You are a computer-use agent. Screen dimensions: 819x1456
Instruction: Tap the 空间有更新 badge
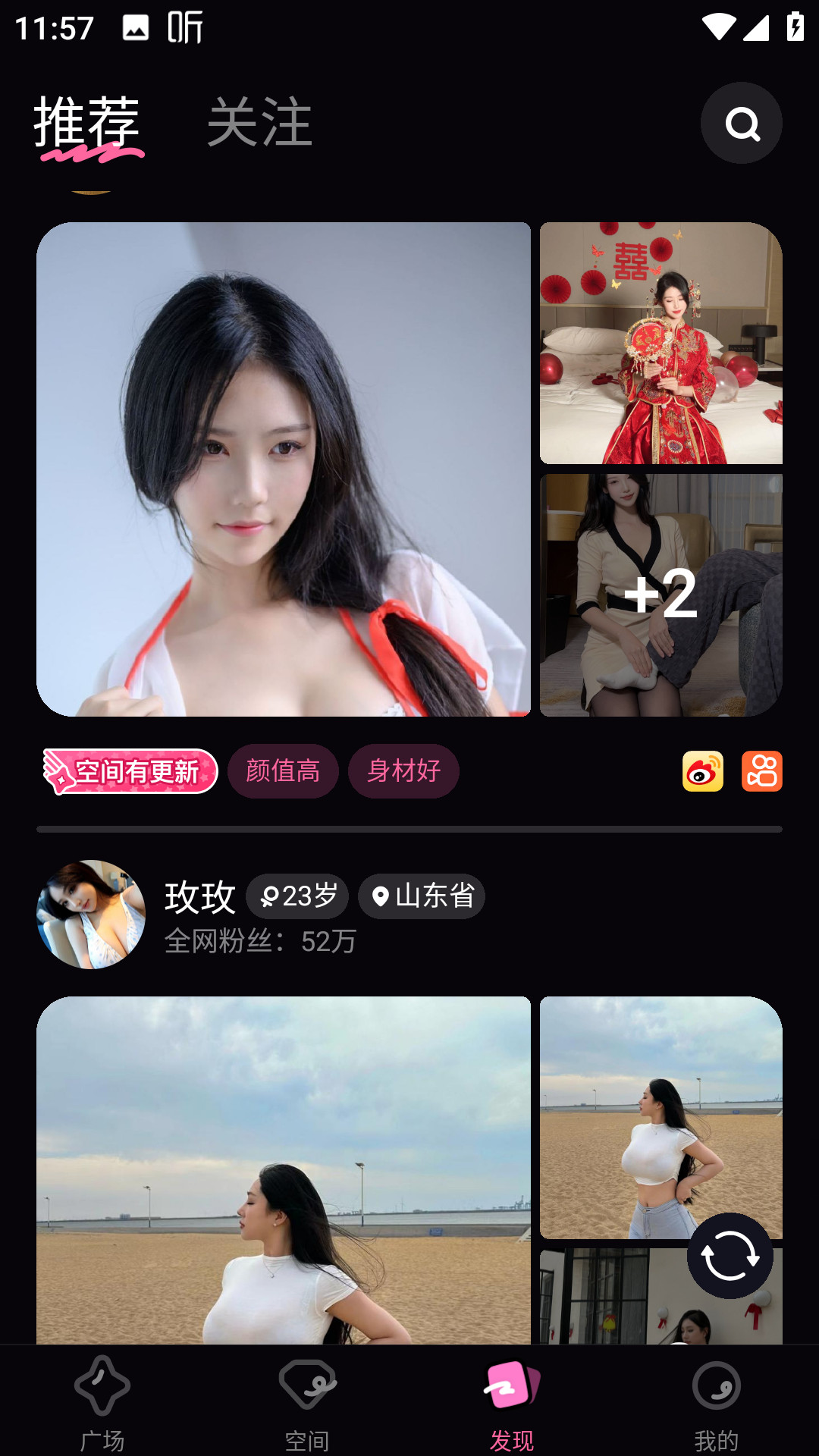pyautogui.click(x=130, y=770)
